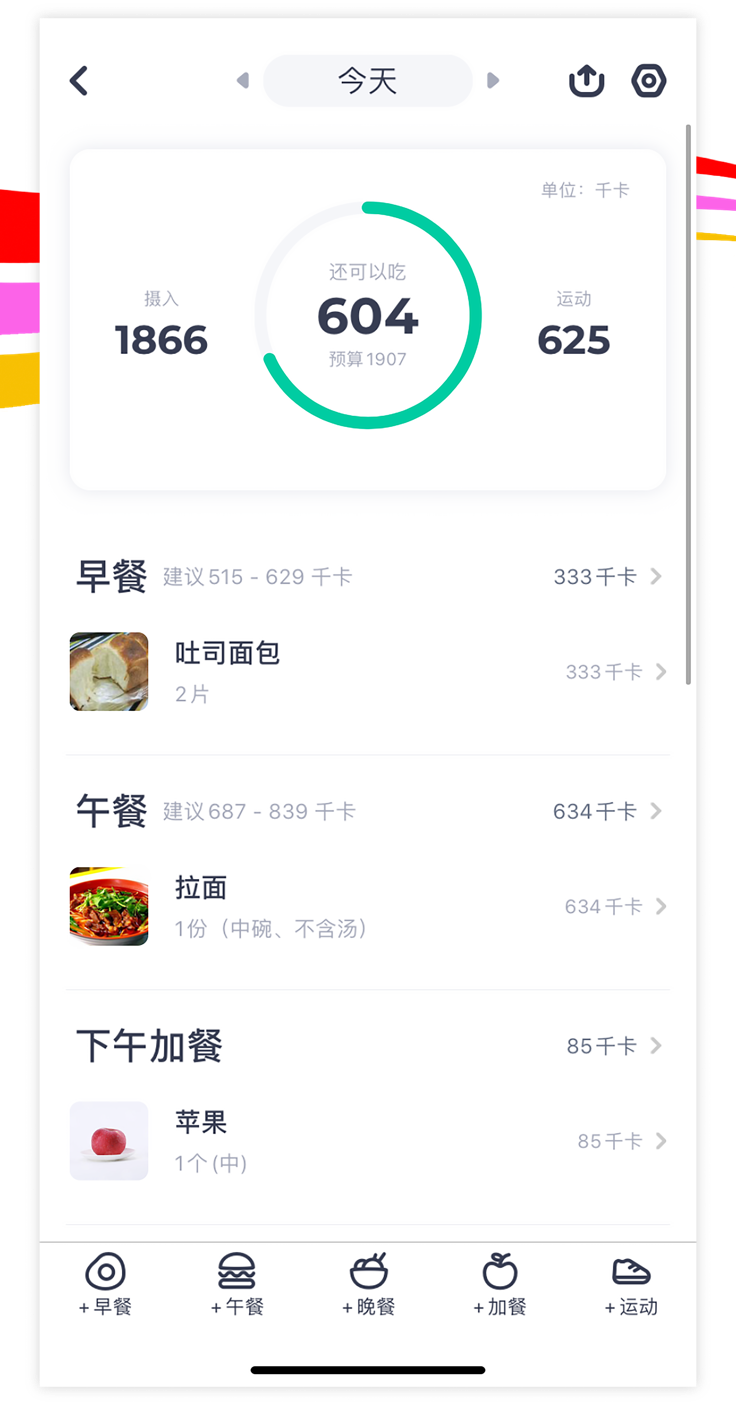Share today's diet record
This screenshot has width=736, height=1405.
coord(588,81)
